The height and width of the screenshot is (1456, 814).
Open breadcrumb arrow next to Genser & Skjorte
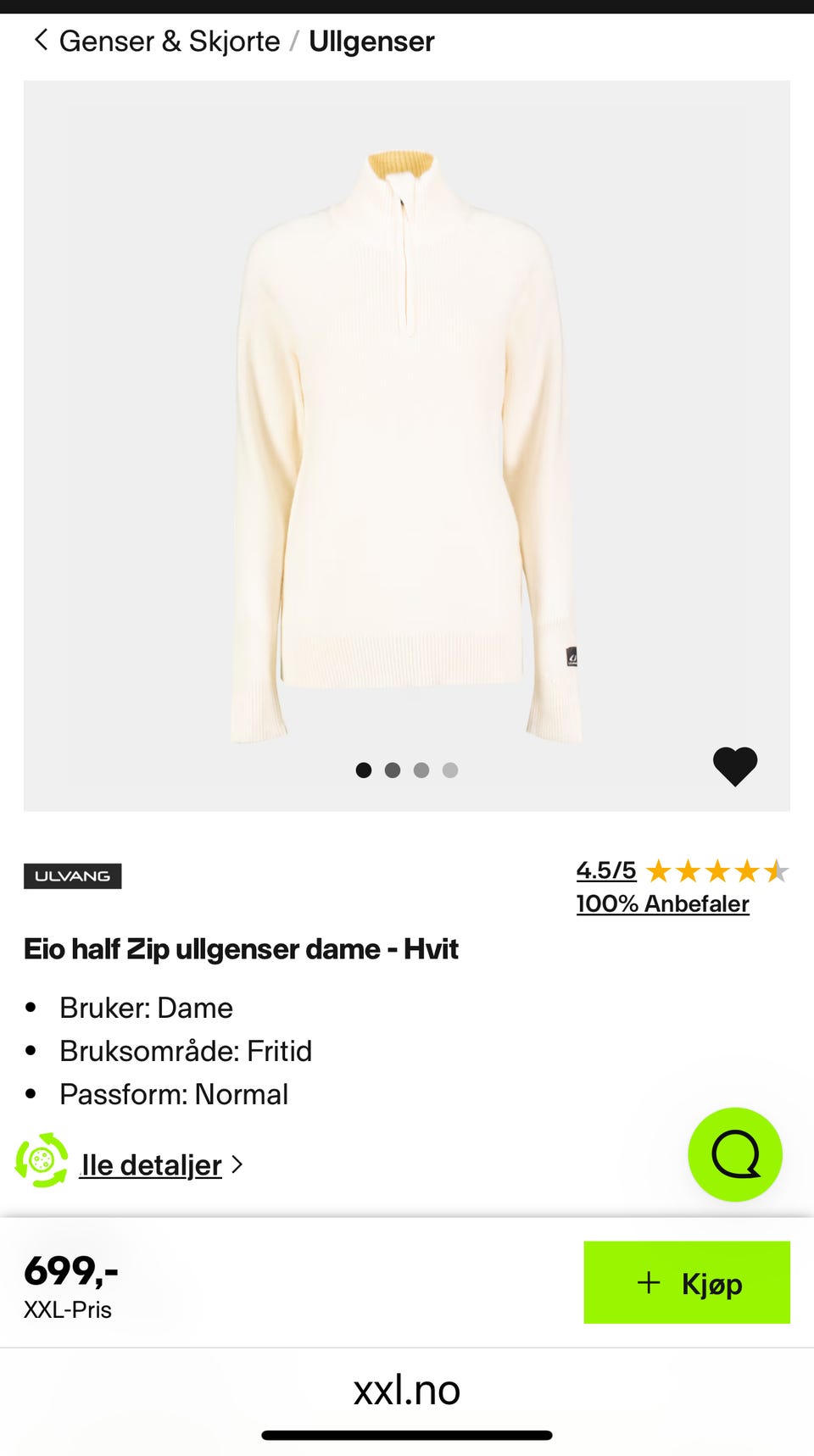click(x=39, y=40)
